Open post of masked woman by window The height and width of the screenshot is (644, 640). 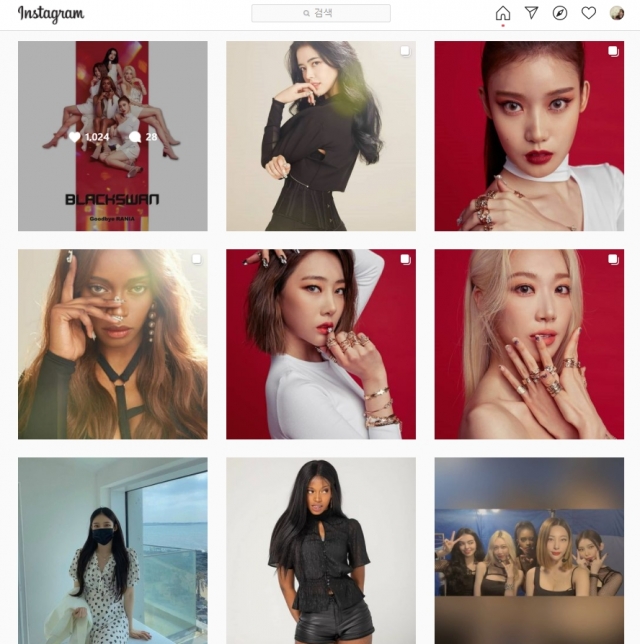tap(113, 550)
